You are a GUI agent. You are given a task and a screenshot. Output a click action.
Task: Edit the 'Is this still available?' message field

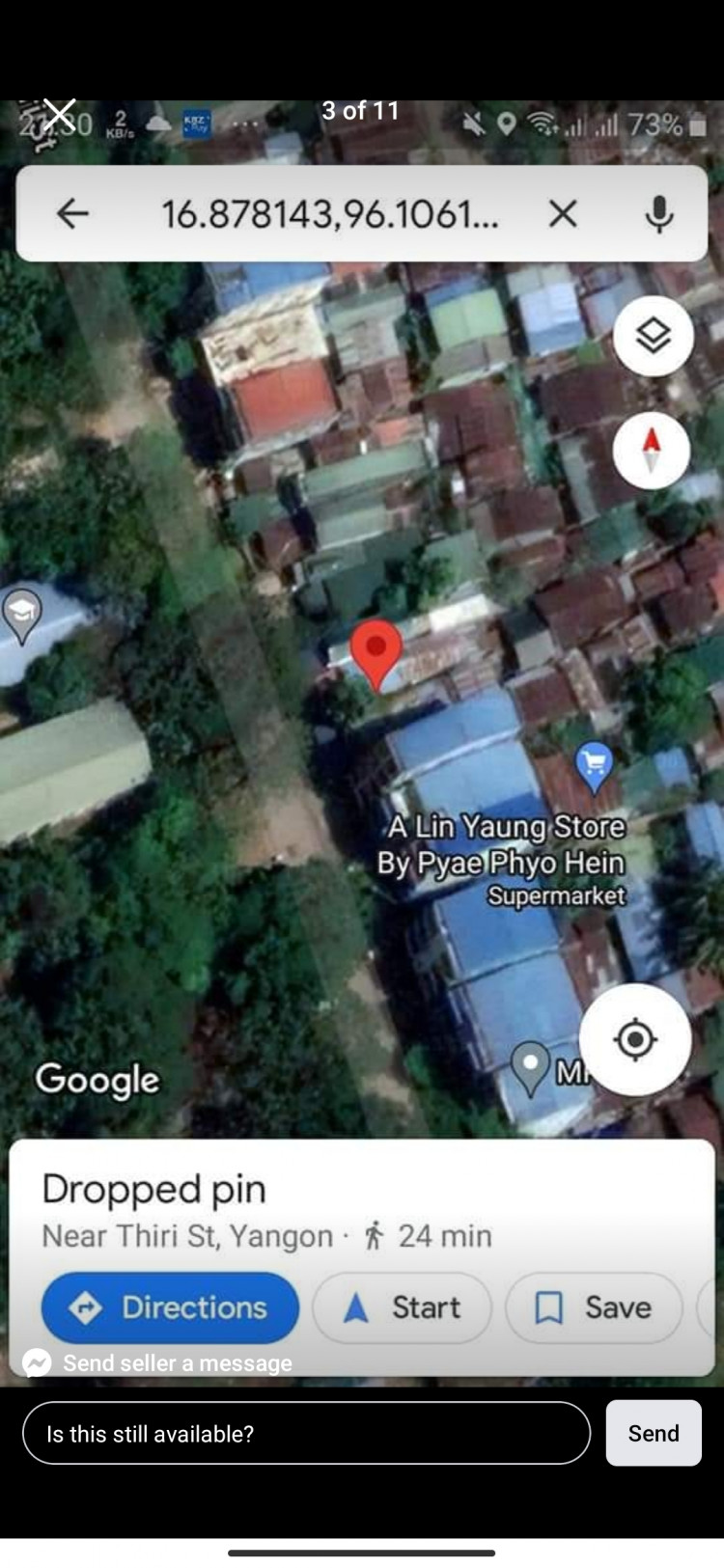click(305, 1433)
